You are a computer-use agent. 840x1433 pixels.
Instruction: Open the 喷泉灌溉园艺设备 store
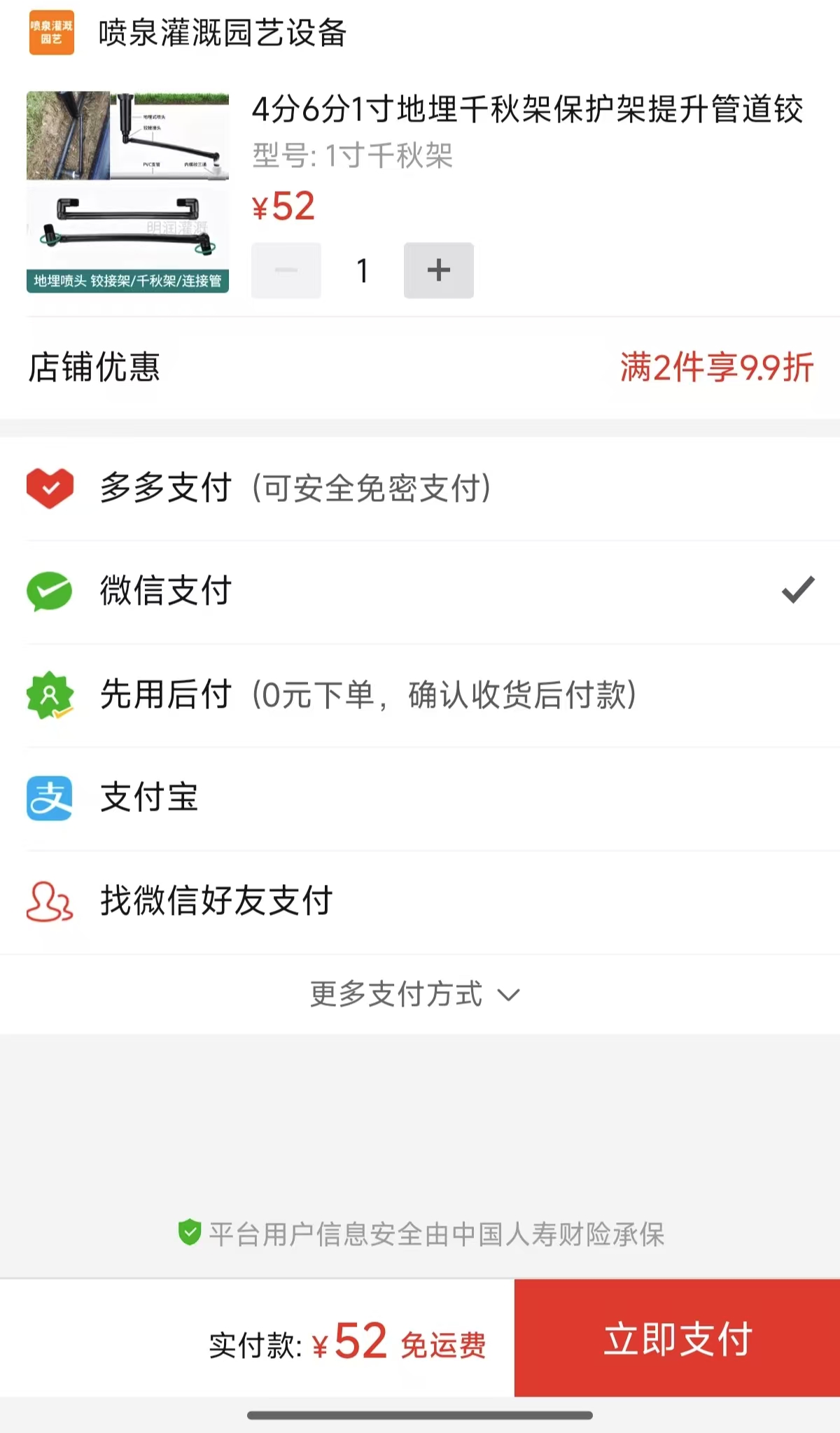222,33
